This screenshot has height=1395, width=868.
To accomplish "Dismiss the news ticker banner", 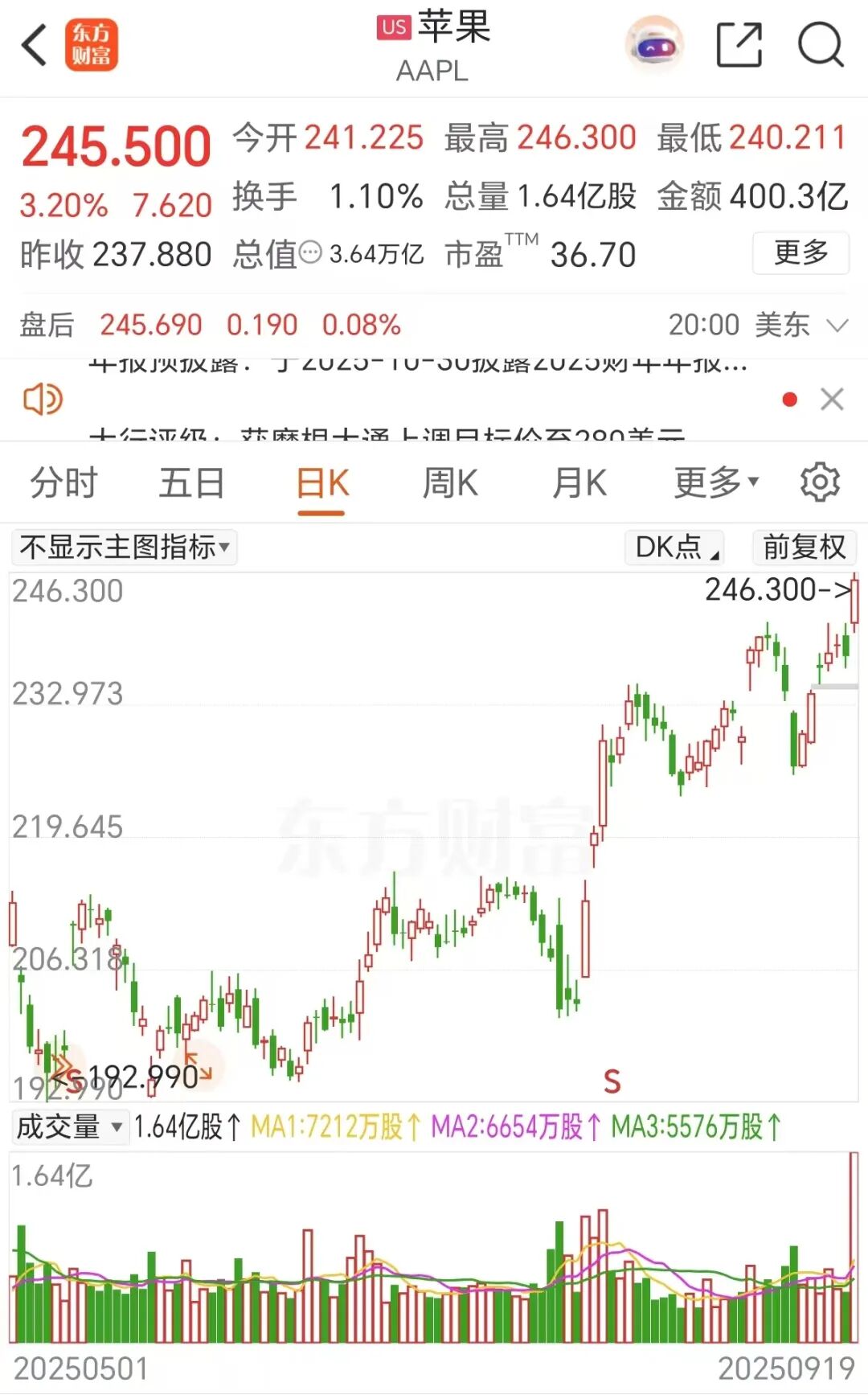I will click(832, 399).
